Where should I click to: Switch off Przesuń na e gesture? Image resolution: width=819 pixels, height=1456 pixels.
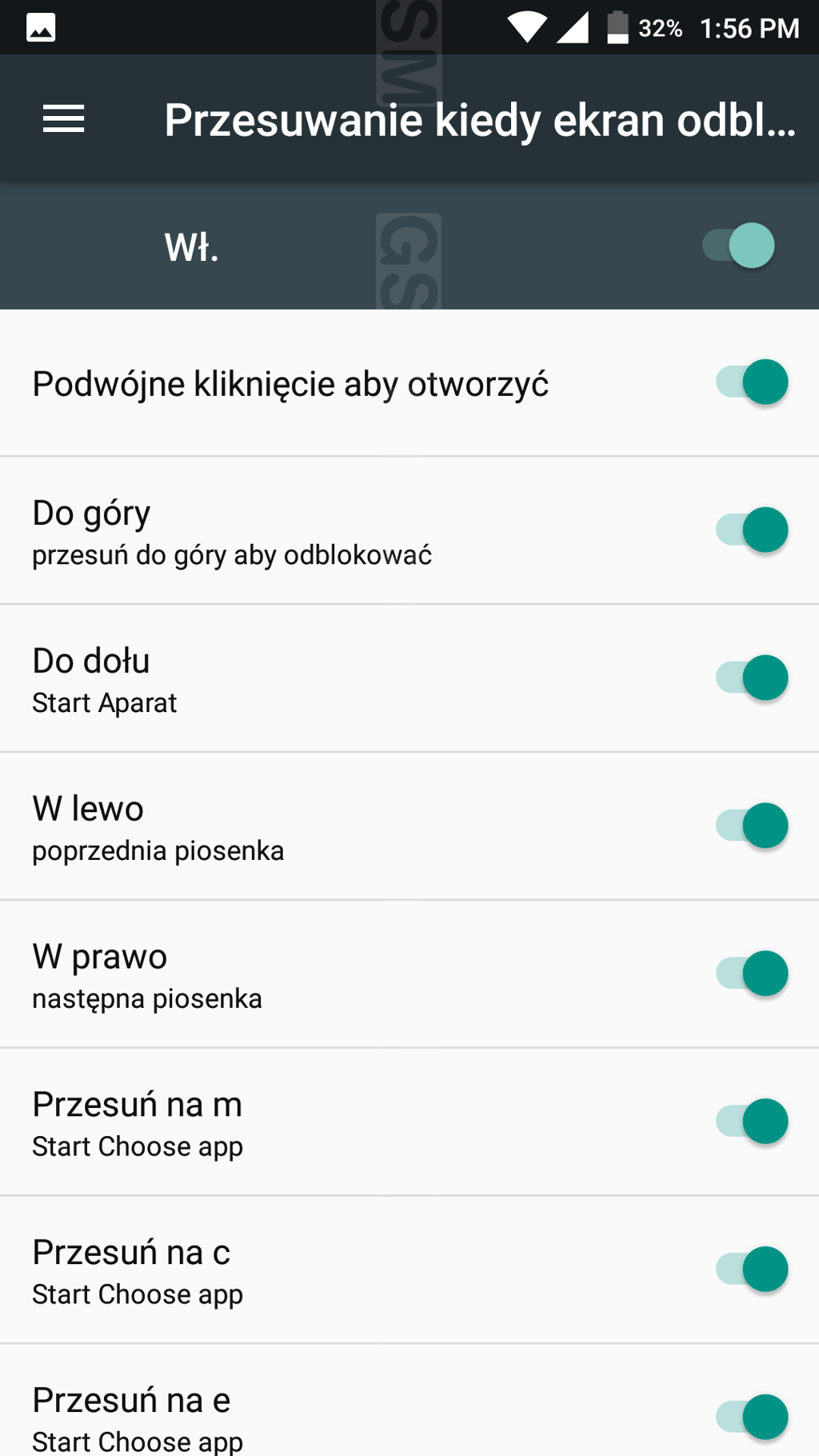pos(752,1417)
